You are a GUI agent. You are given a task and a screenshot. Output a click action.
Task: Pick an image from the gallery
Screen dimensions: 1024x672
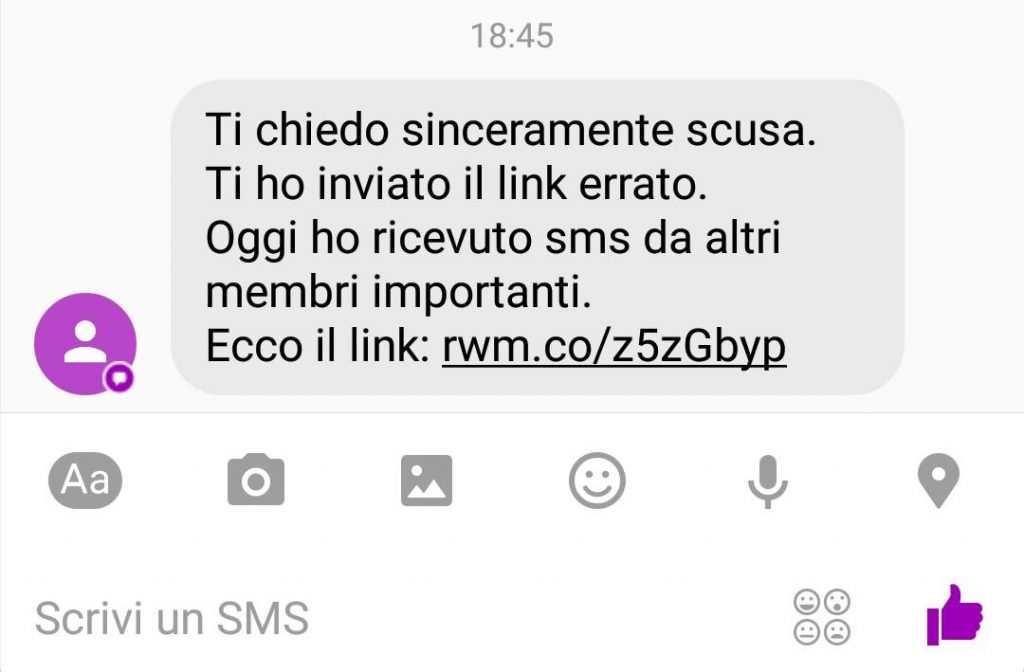coord(427,481)
